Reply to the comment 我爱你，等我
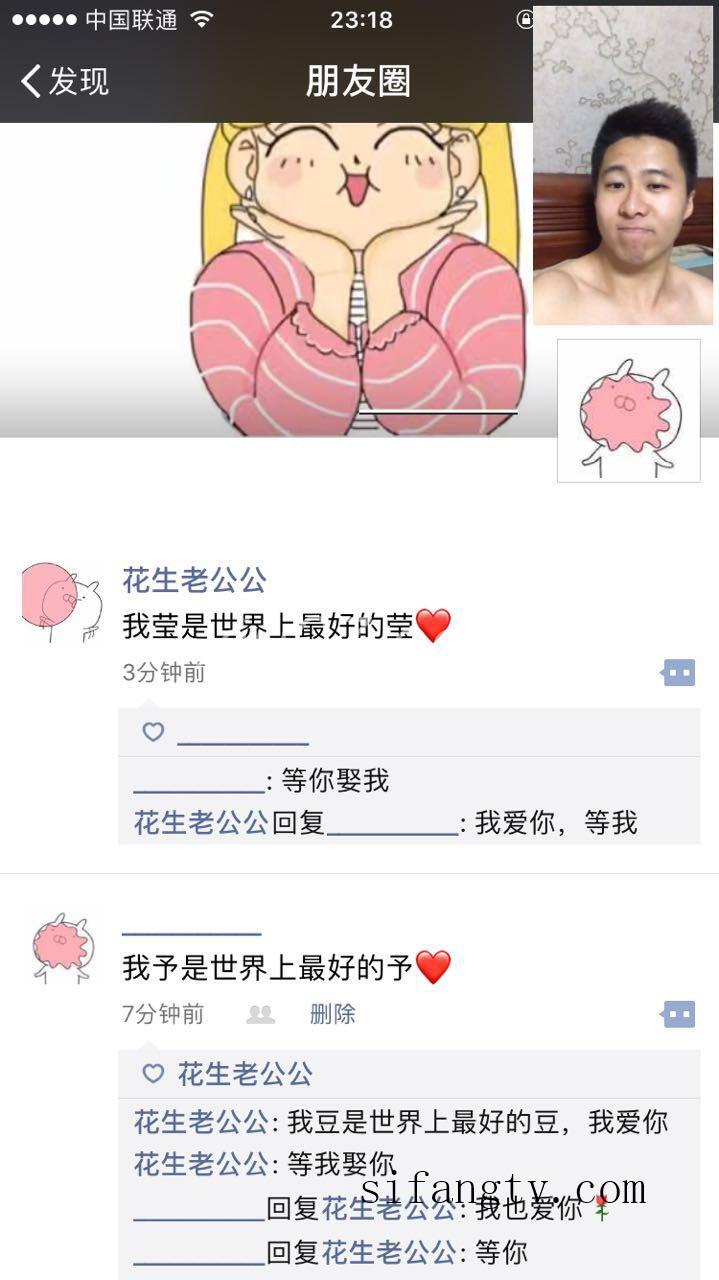719x1280 pixels. [x=555, y=823]
